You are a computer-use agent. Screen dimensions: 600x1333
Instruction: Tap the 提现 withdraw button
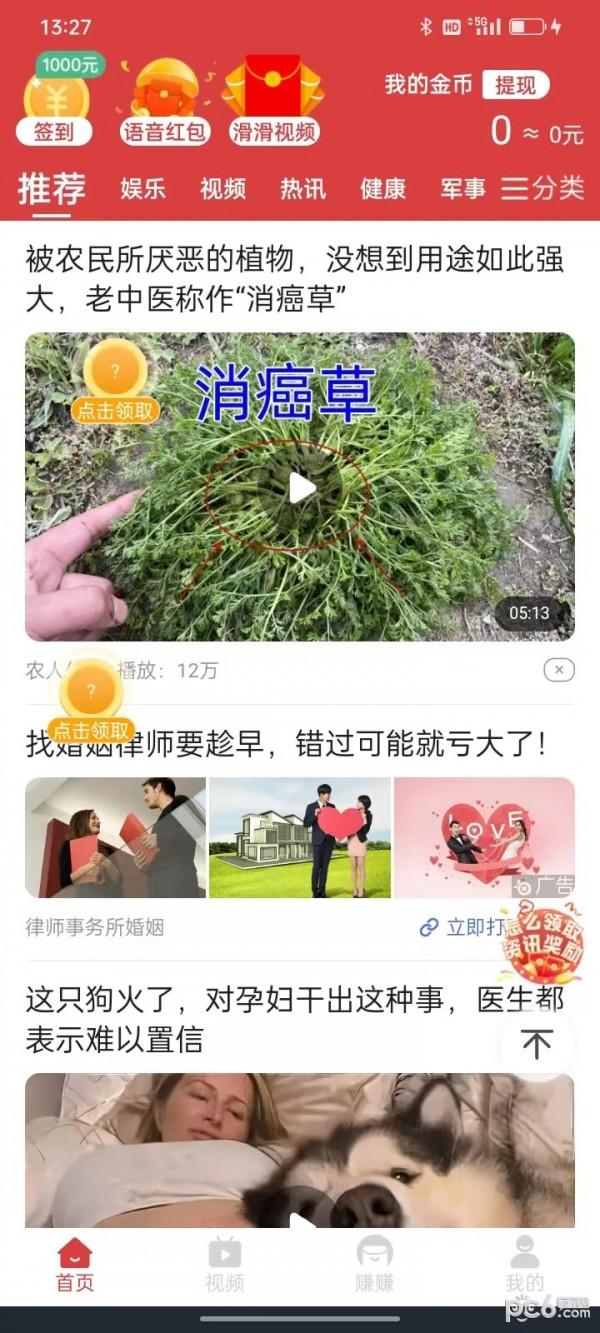coord(515,85)
